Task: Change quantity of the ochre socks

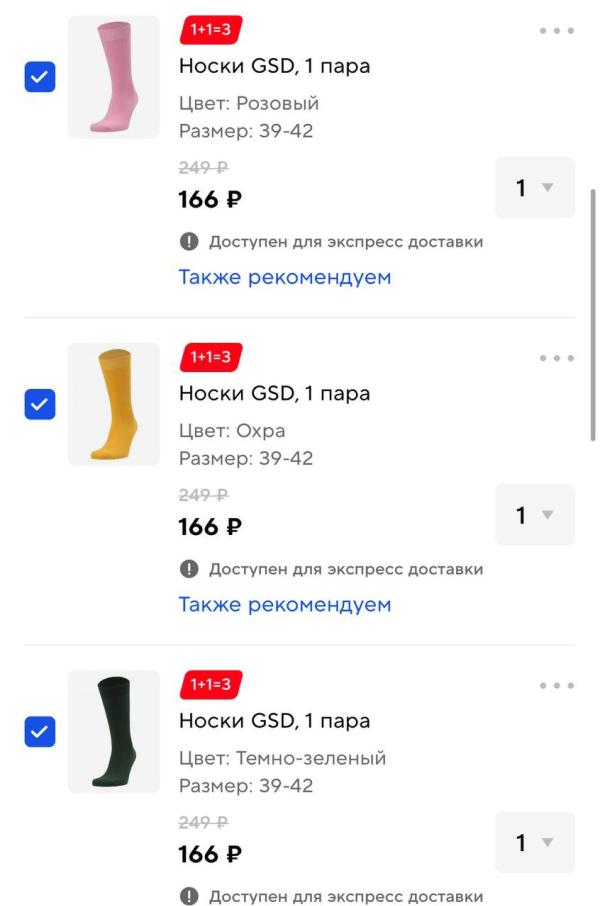Action: tap(534, 515)
